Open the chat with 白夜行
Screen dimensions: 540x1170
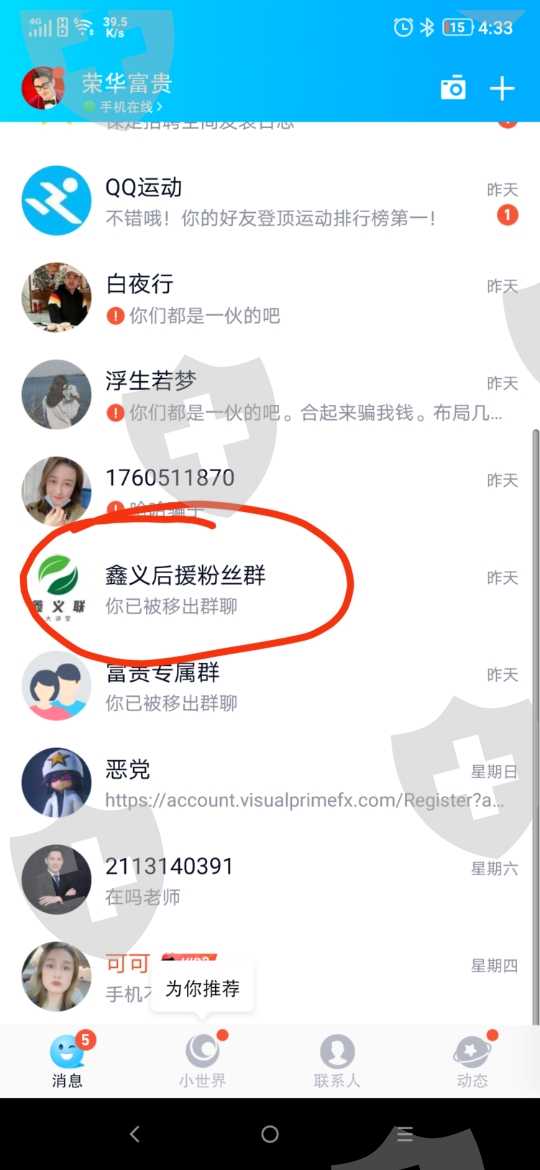pos(270,298)
